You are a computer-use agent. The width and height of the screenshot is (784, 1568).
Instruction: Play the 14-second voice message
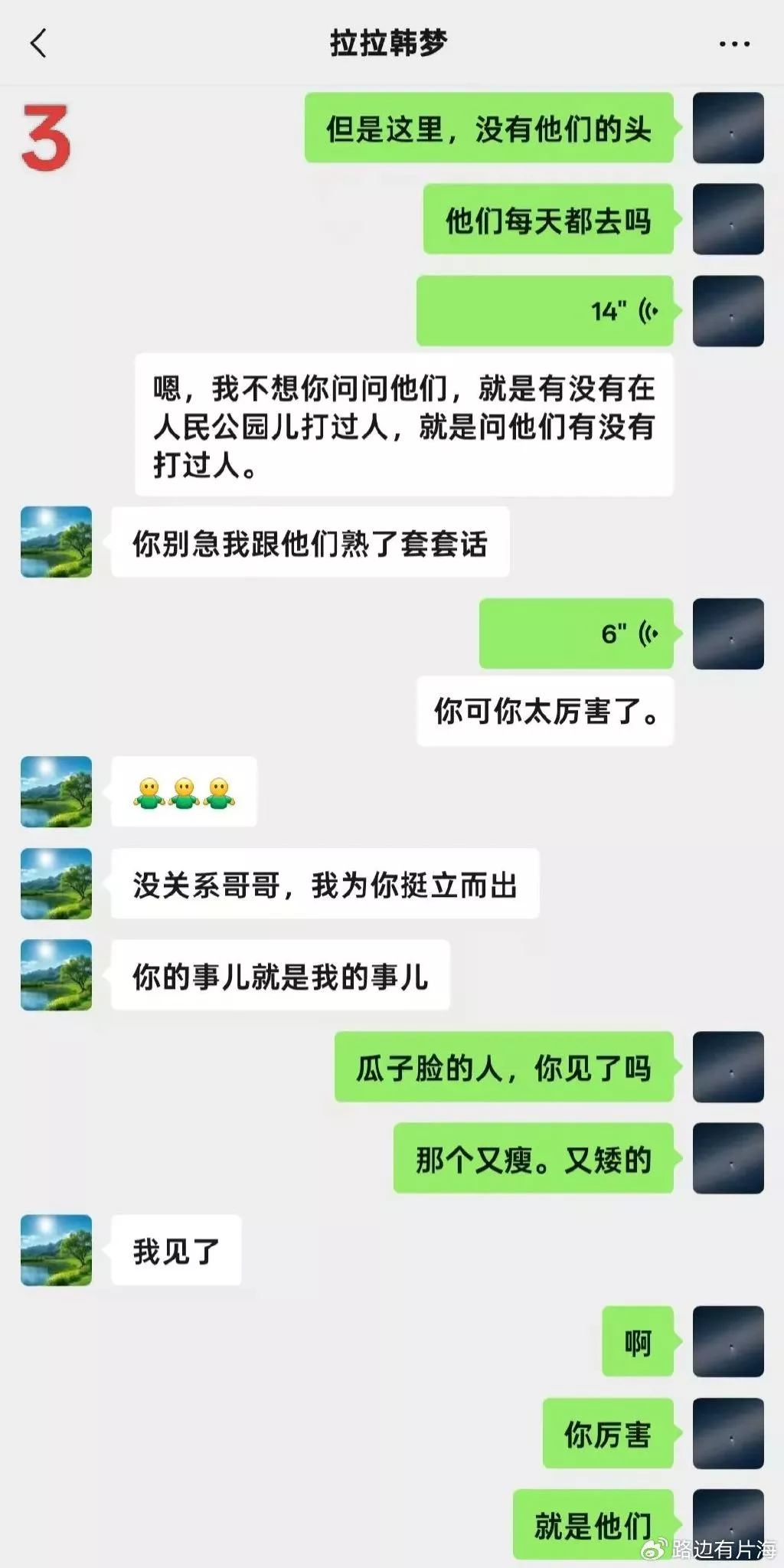pyautogui.click(x=544, y=311)
